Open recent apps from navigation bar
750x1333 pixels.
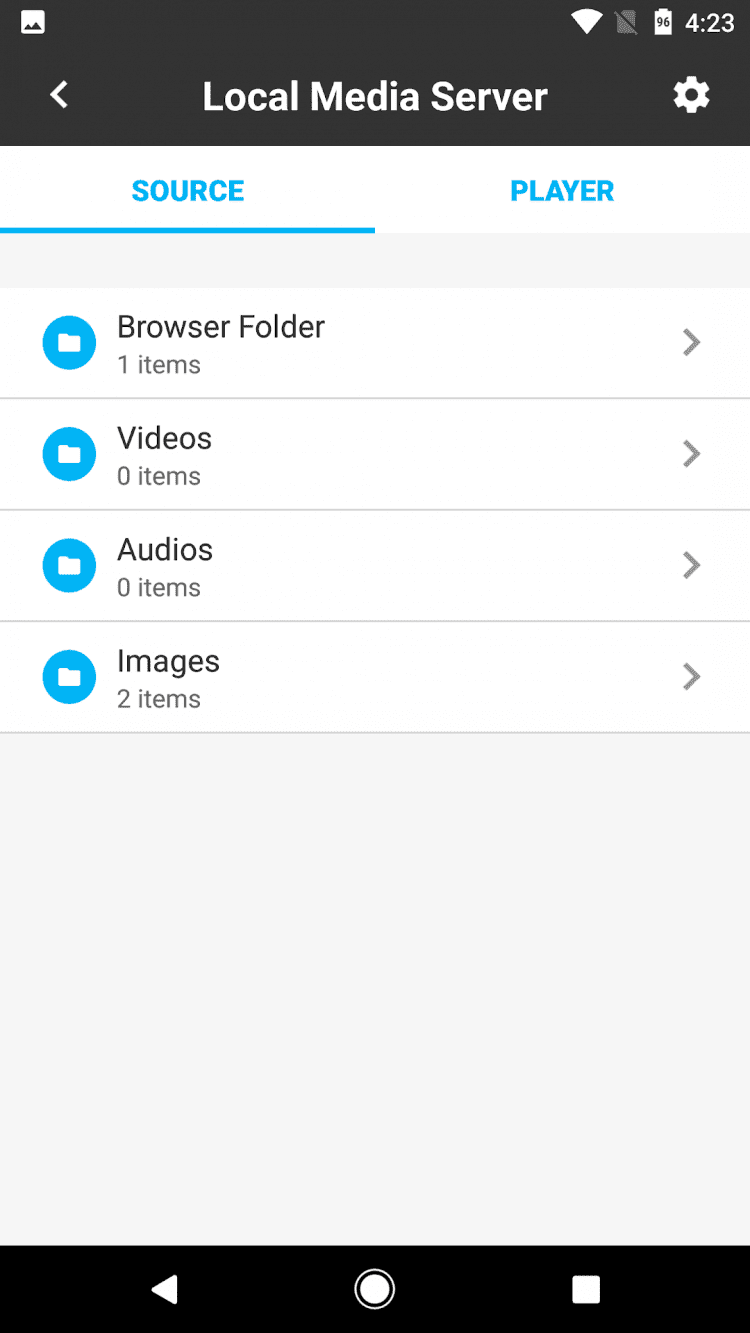click(586, 1289)
